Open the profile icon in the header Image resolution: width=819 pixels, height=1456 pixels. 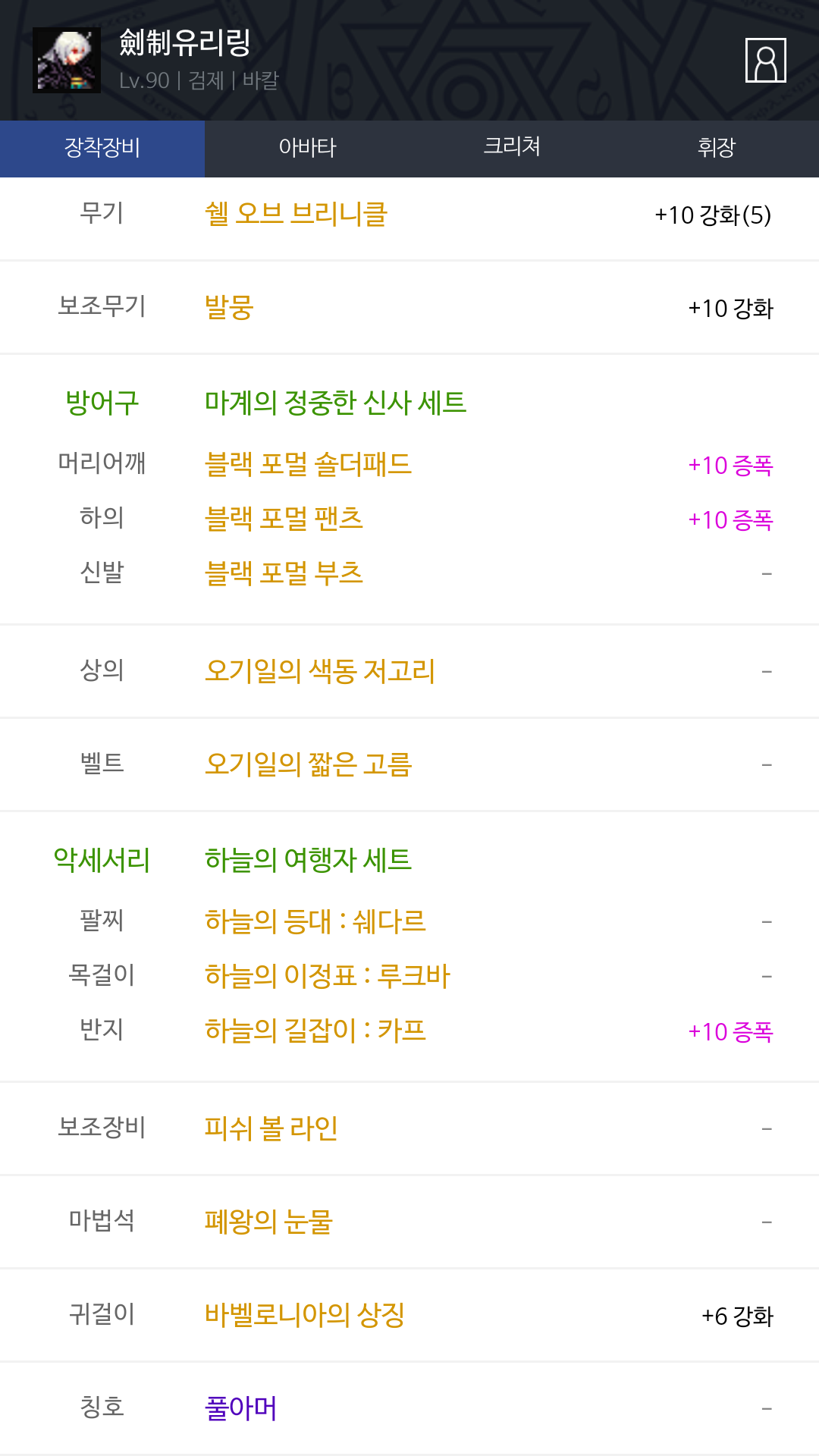pos(765,60)
